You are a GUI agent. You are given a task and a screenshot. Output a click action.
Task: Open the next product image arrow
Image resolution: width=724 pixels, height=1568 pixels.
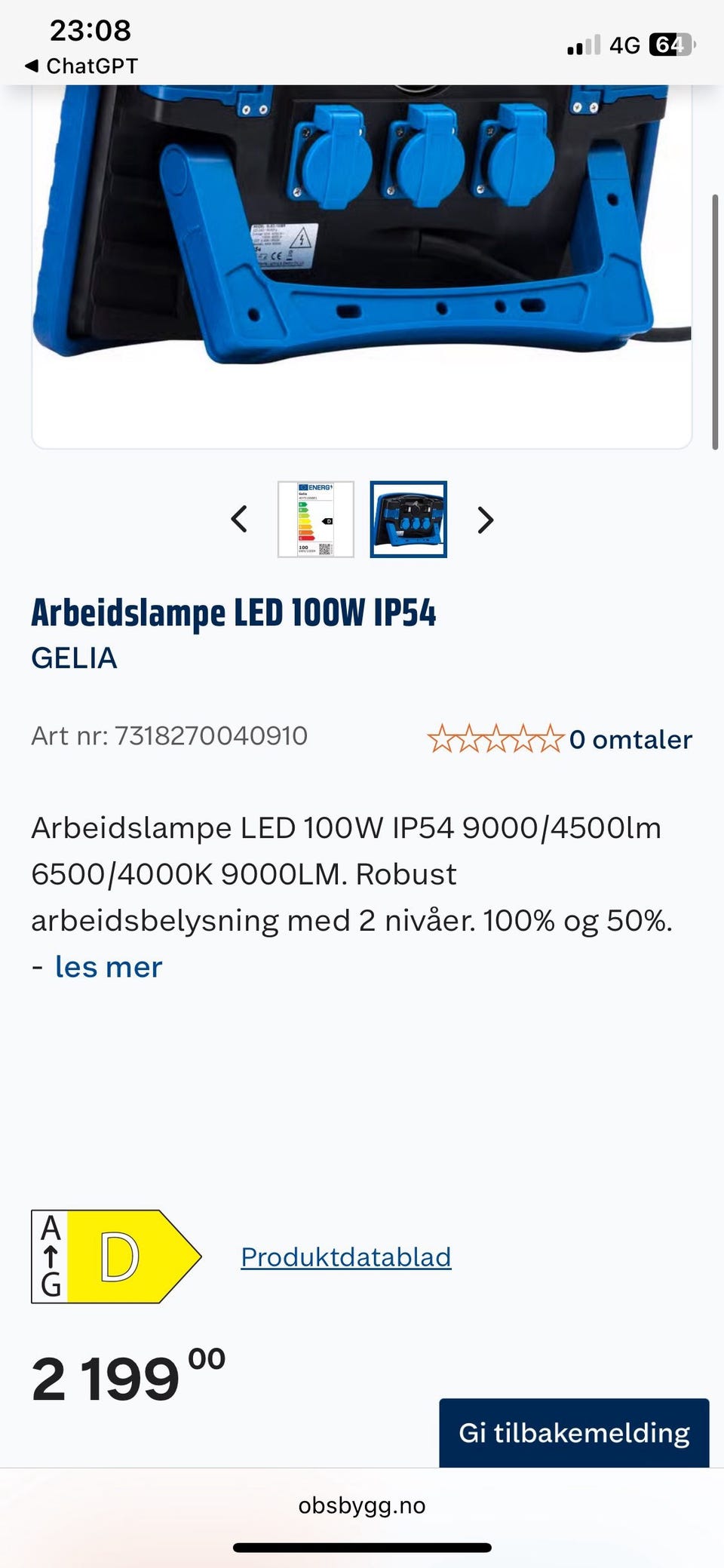tap(485, 520)
